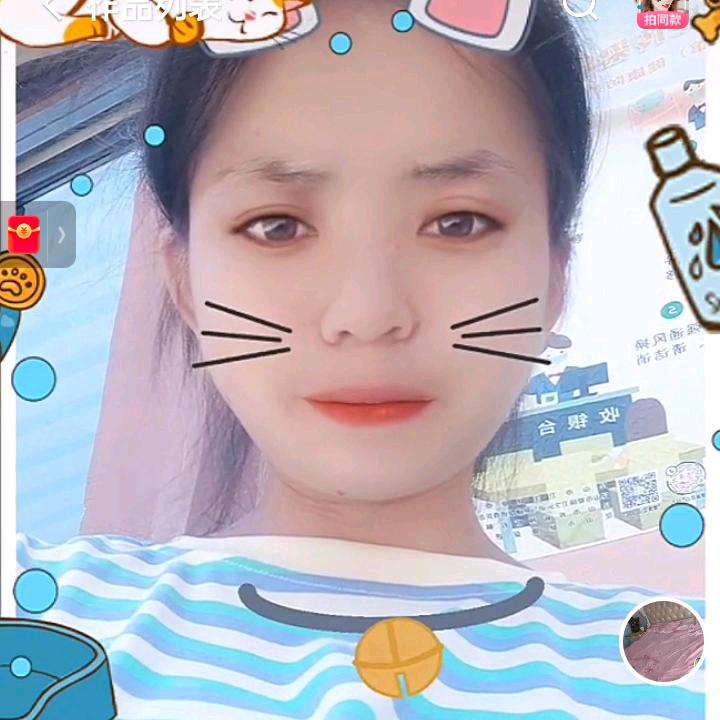Tap the 拍同款 shoot-same-style button

[662, 14]
